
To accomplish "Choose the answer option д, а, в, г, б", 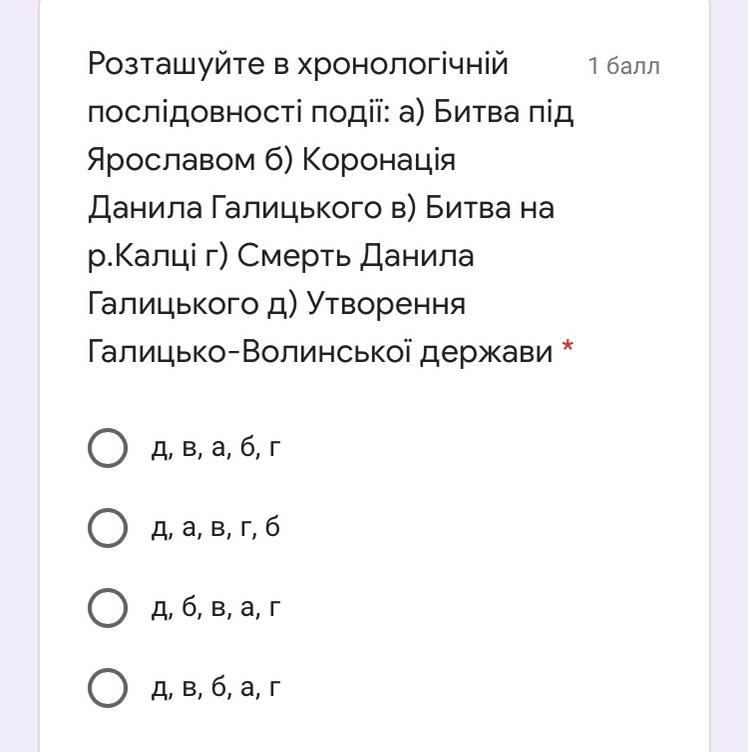I will coord(108,528).
